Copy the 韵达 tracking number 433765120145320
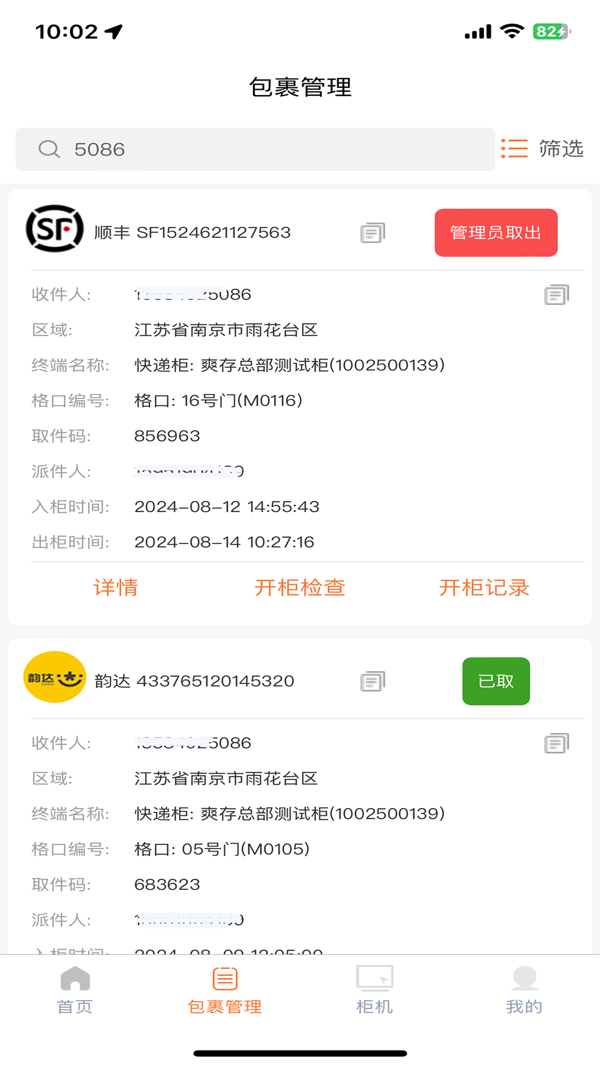600x1067 pixels. click(373, 682)
